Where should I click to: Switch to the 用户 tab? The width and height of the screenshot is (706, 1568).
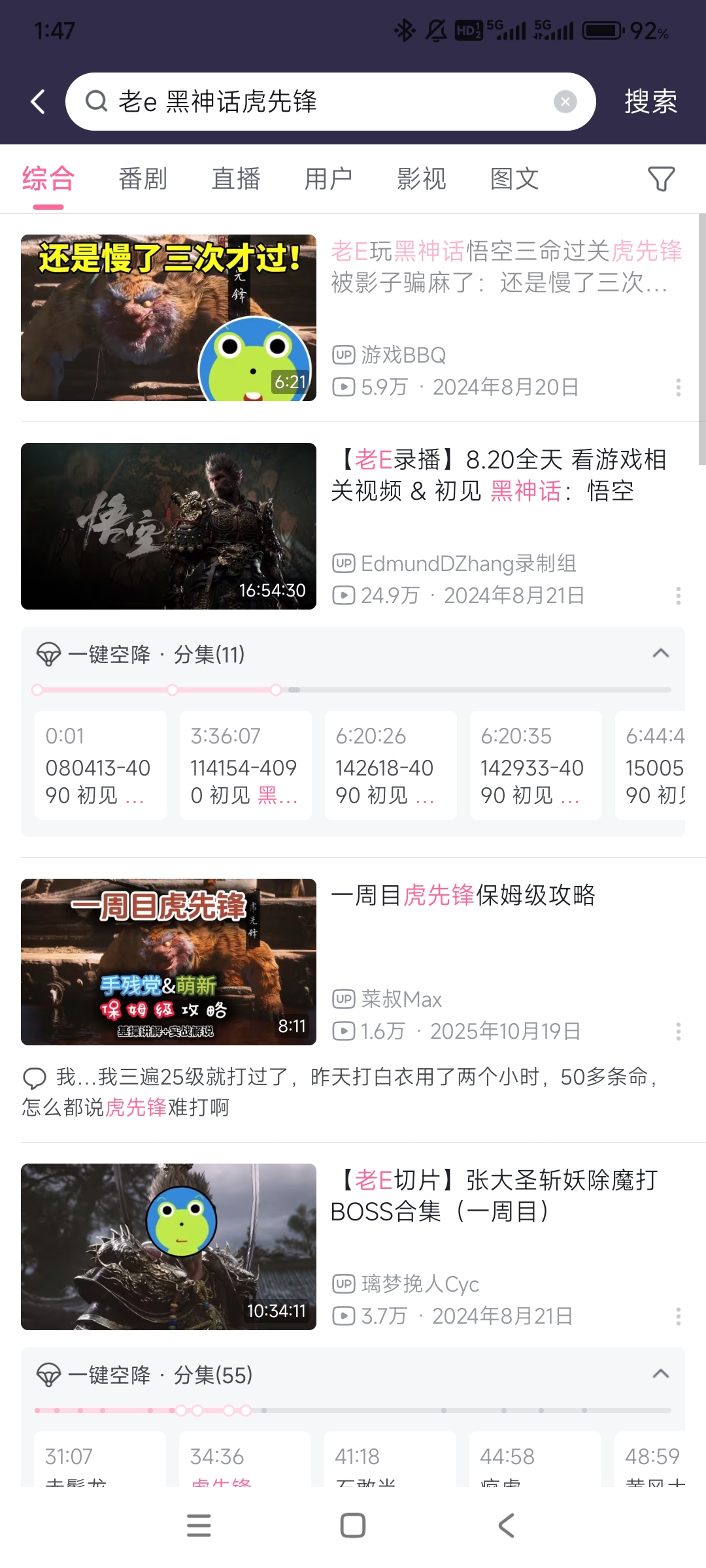[328, 179]
